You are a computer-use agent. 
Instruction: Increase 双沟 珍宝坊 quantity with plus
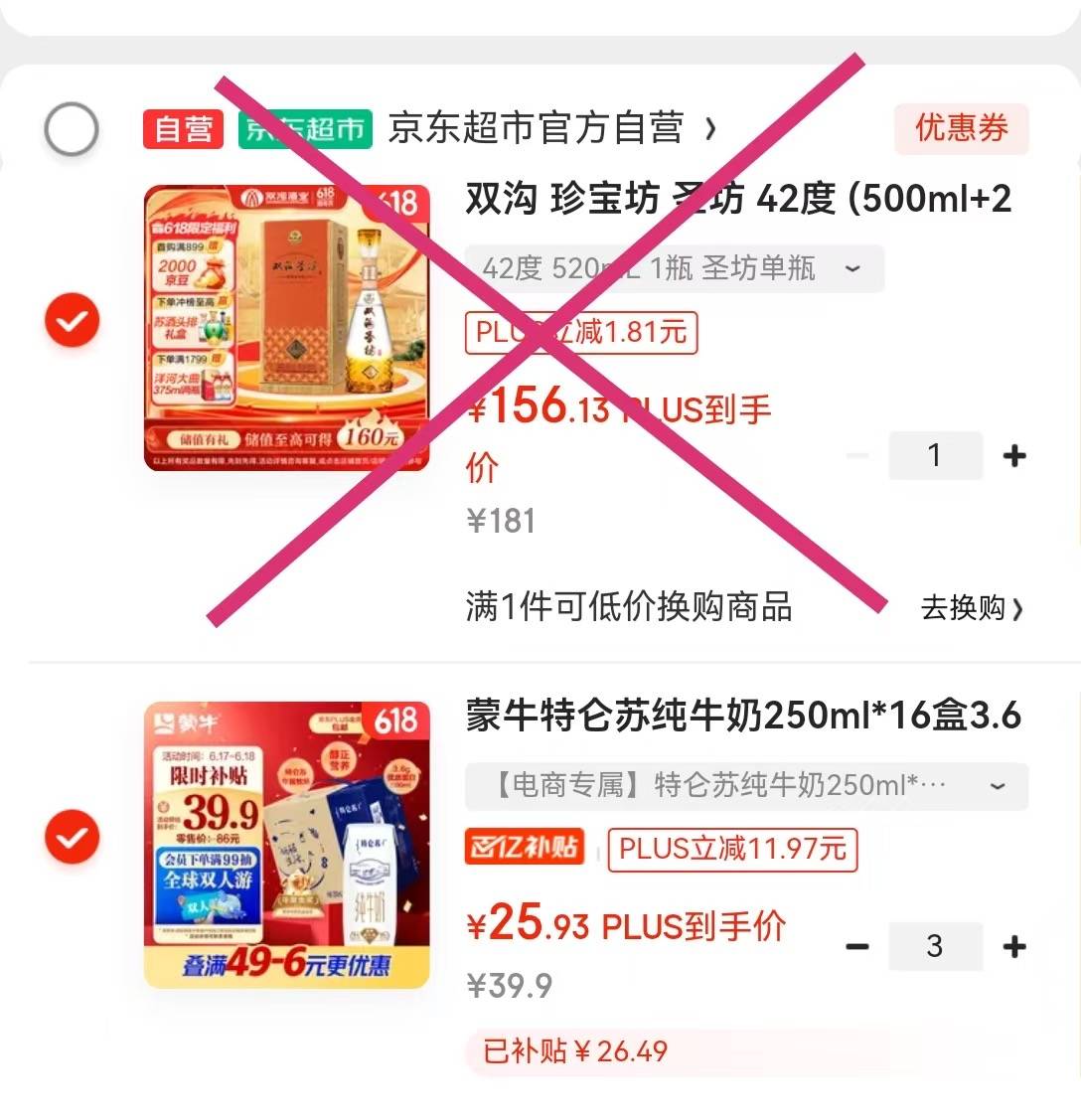[x=1014, y=456]
